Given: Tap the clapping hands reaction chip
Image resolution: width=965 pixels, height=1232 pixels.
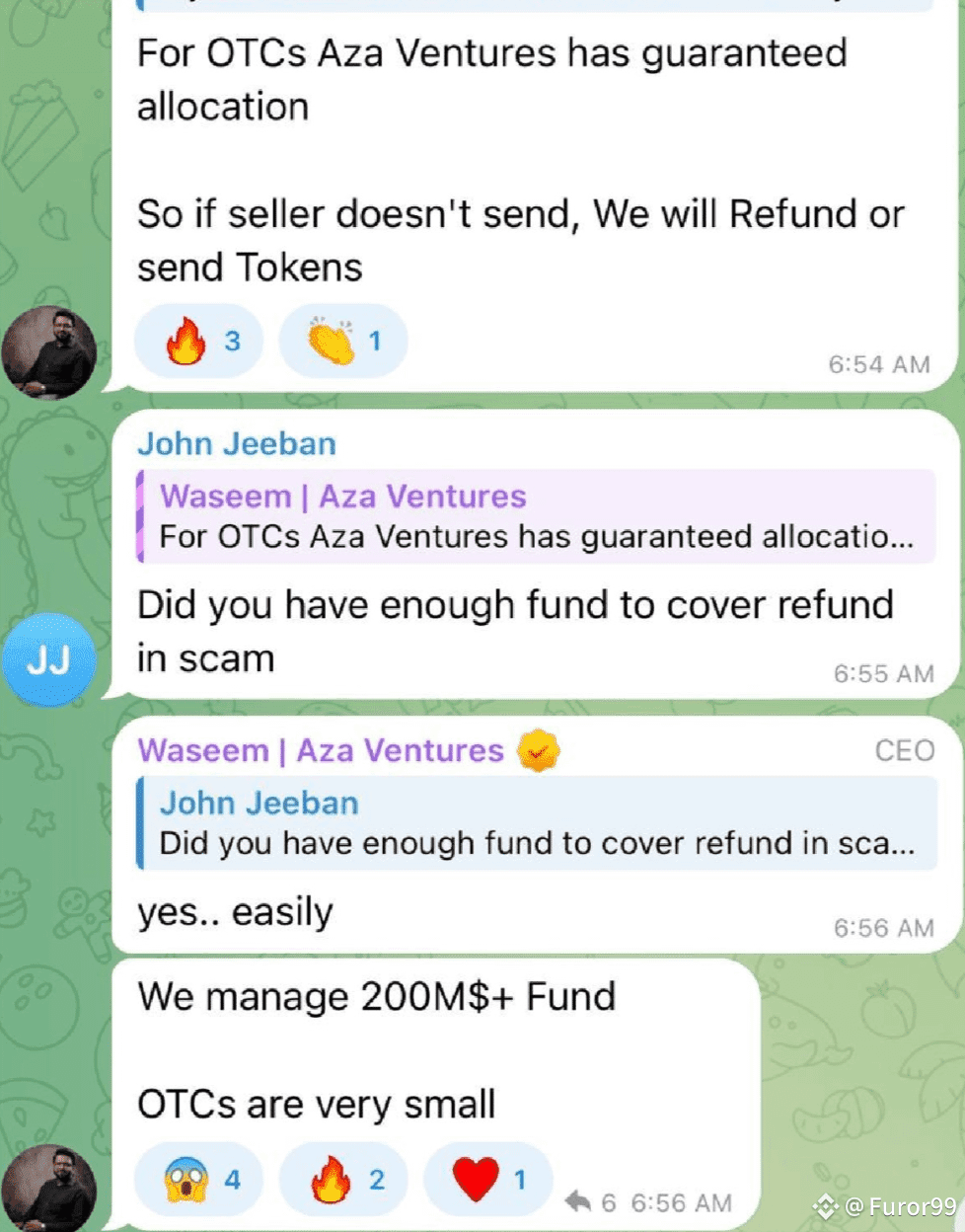Looking at the screenshot, I should click(343, 342).
